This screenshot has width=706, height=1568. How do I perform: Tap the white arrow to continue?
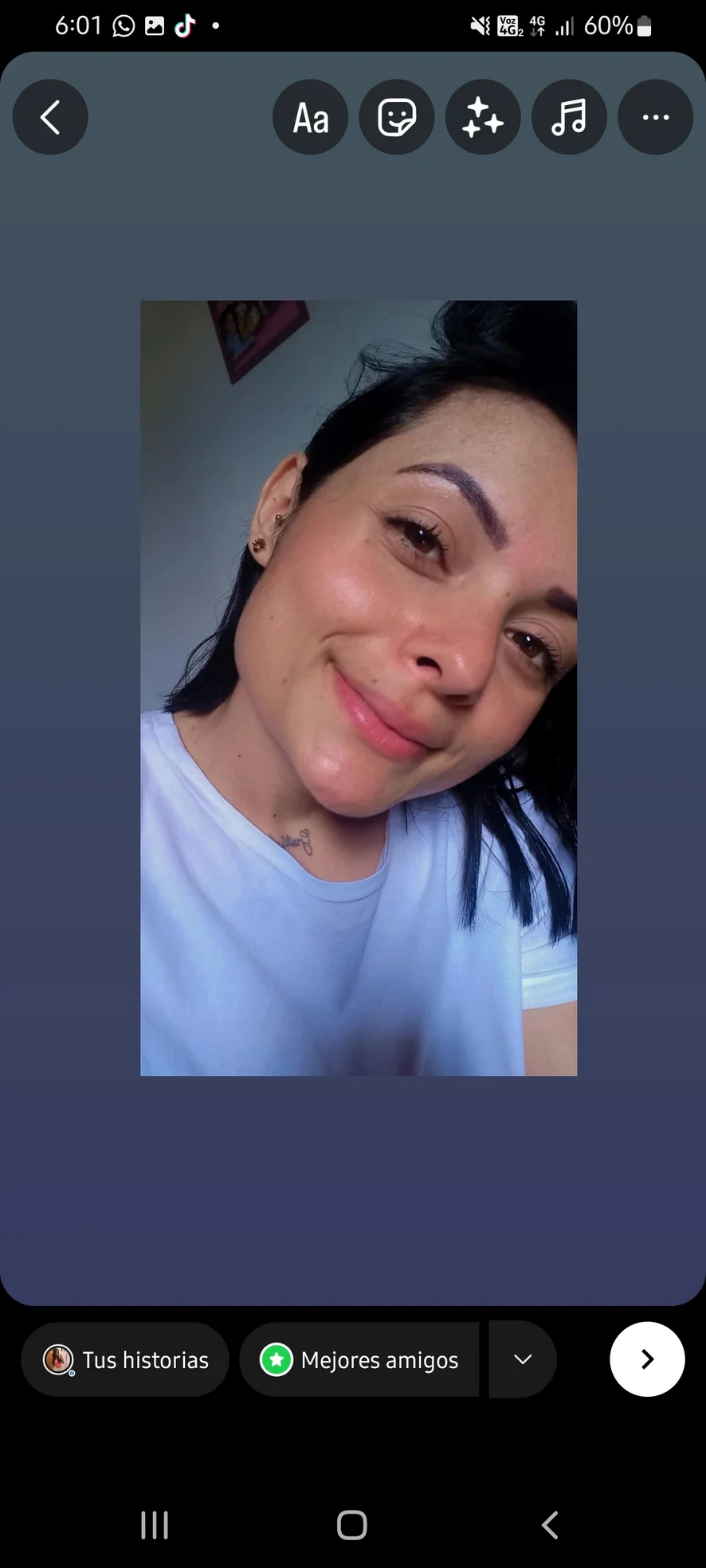pyautogui.click(x=647, y=1359)
